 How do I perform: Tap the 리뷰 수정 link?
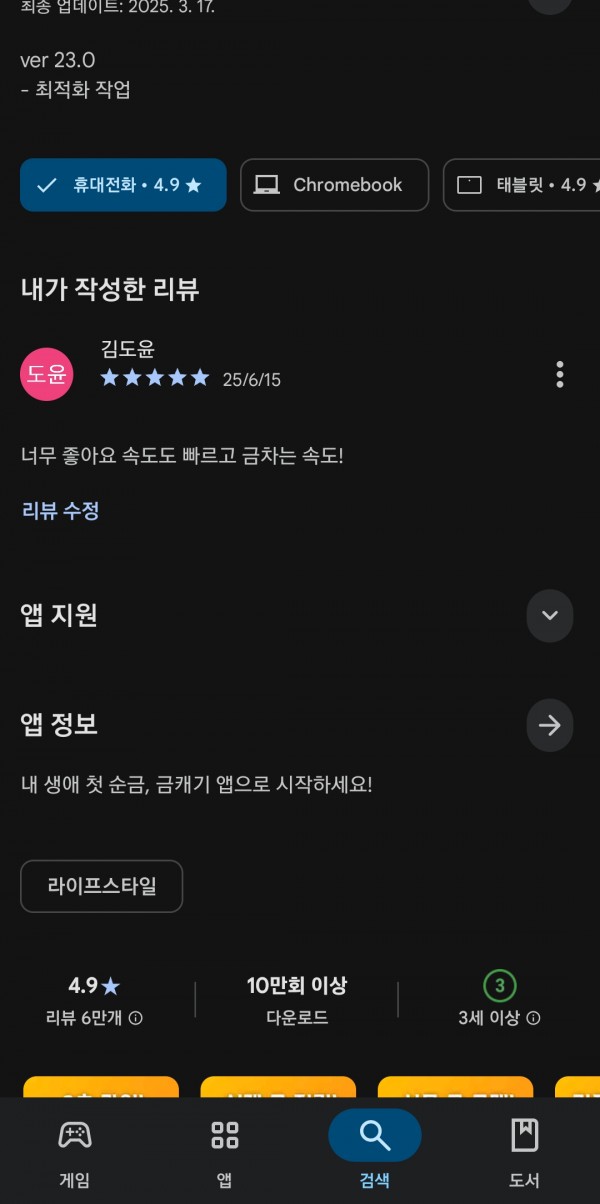(61, 511)
